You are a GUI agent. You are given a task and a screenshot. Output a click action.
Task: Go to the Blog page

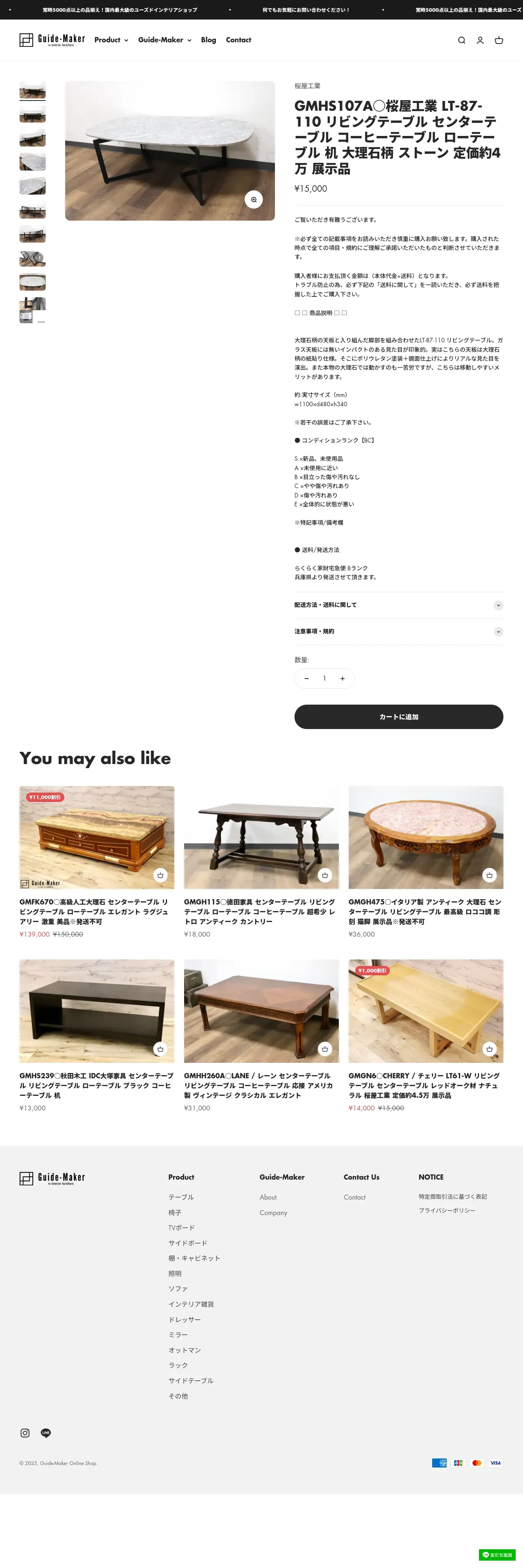tap(208, 40)
